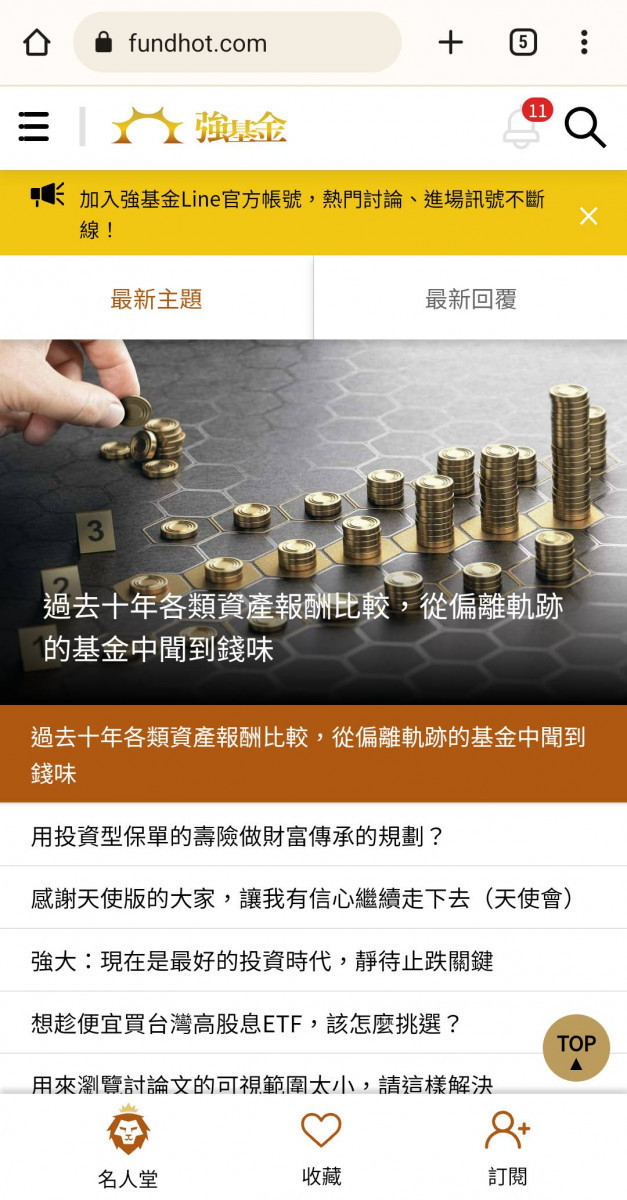Image resolution: width=627 pixels, height=1200 pixels.
Task: Open the browser's new tab plus button
Action: tap(451, 42)
